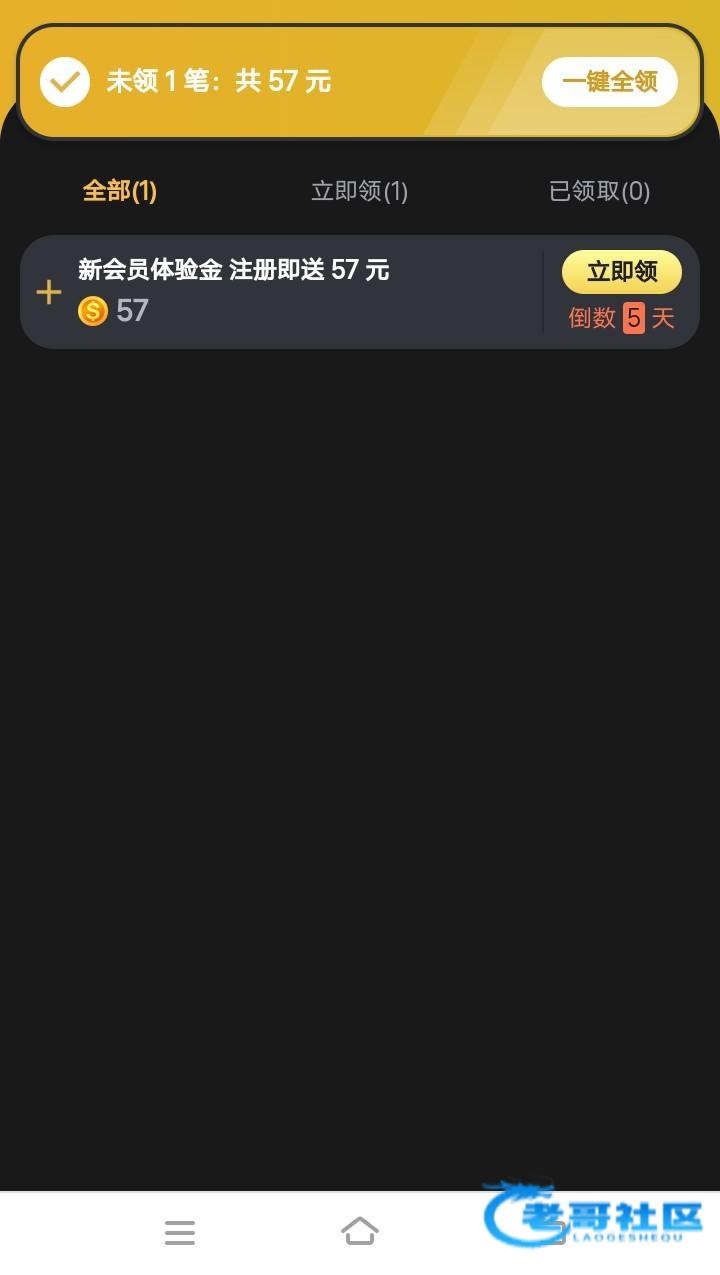Tap 立即领 for the 57 元 bonus
The image size is (720, 1275).
[x=622, y=272]
